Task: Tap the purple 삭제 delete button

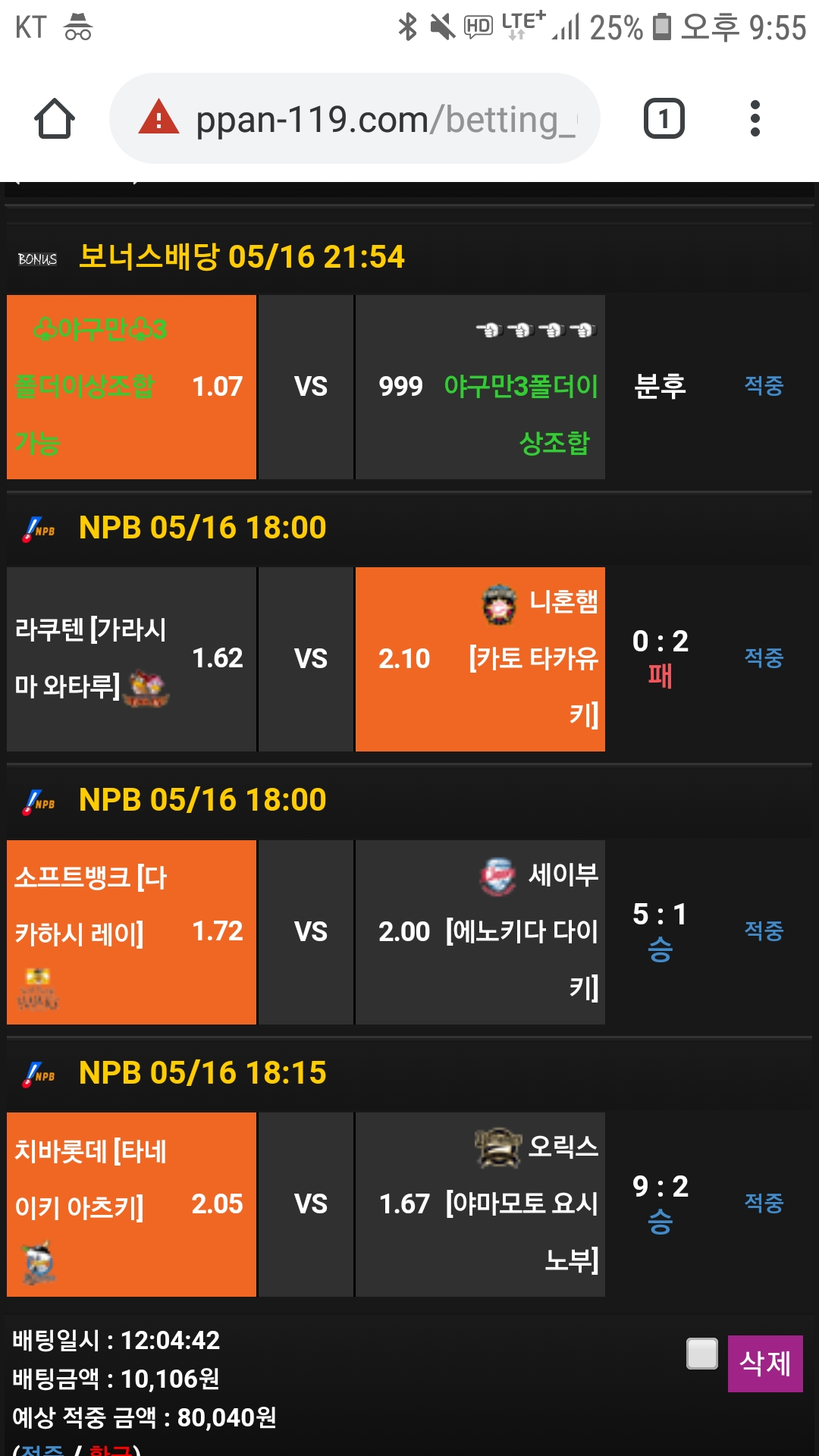Action: (x=764, y=1363)
